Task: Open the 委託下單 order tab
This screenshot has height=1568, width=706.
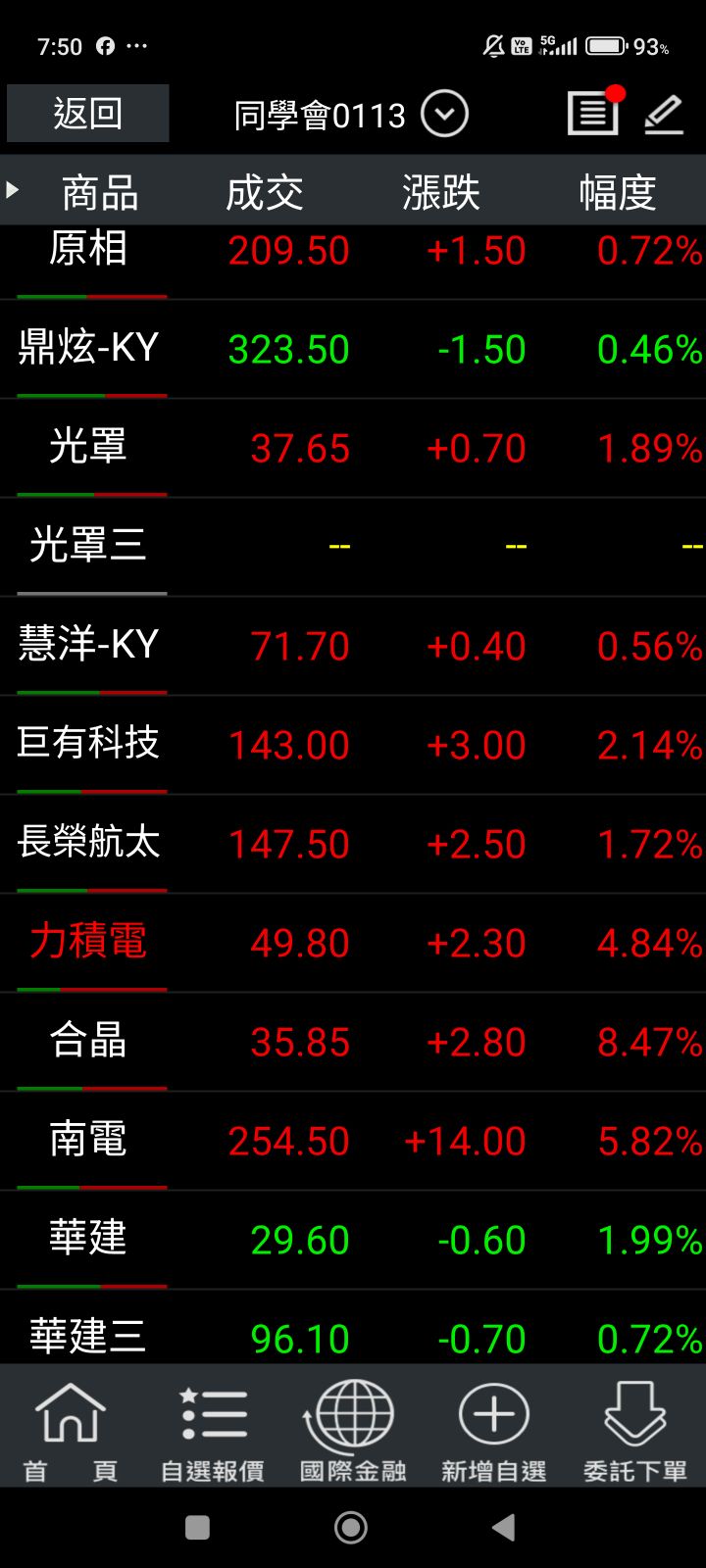Action: [x=635, y=1430]
